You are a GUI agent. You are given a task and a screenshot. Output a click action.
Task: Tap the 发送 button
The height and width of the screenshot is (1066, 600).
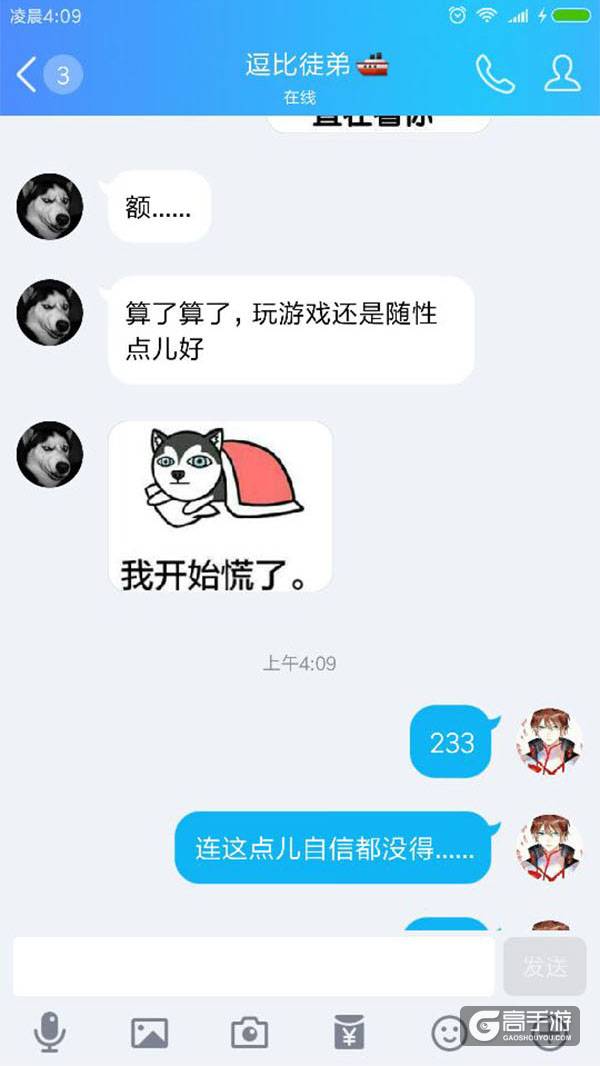[544, 966]
